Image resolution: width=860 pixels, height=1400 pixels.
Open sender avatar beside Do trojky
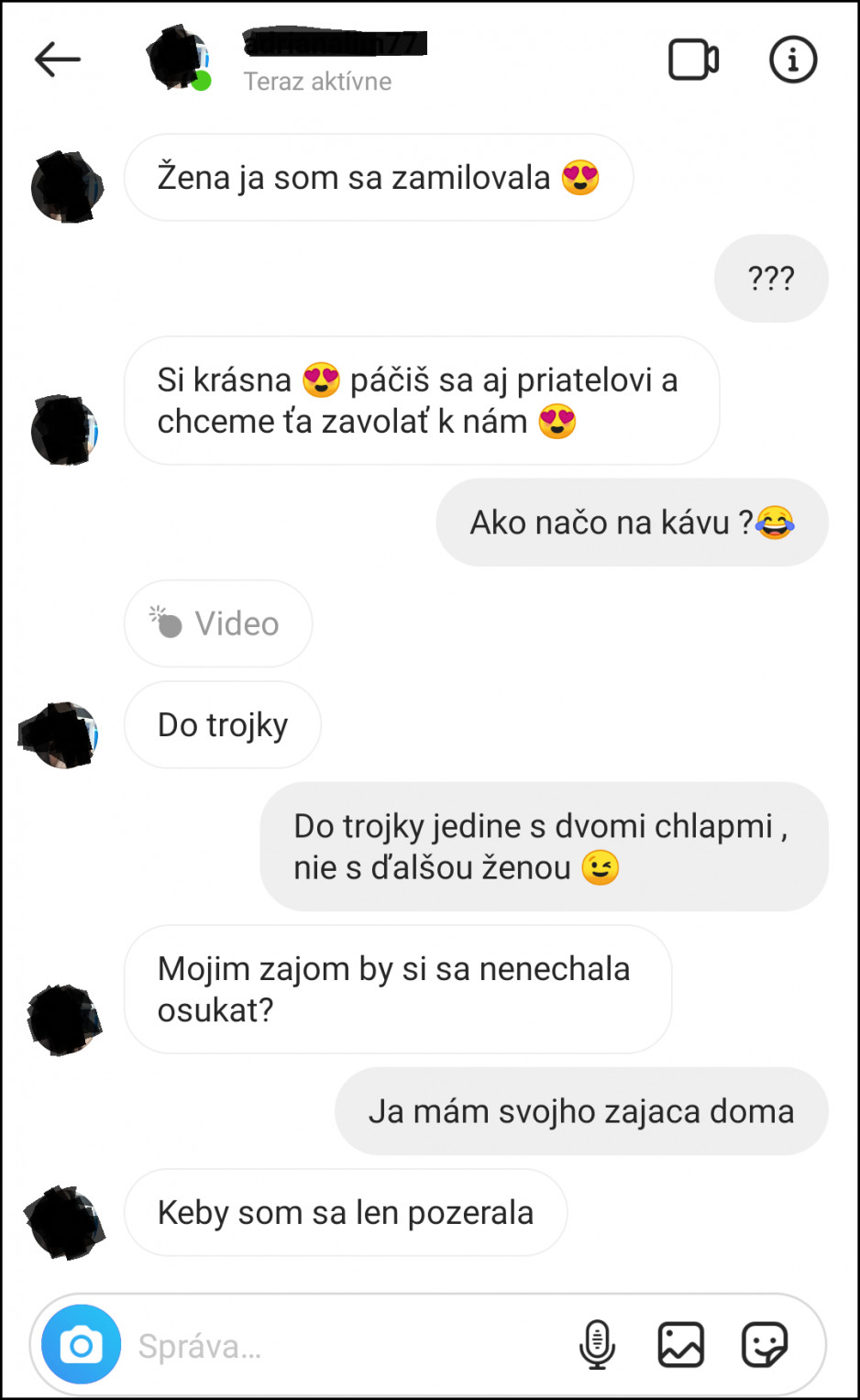60,735
